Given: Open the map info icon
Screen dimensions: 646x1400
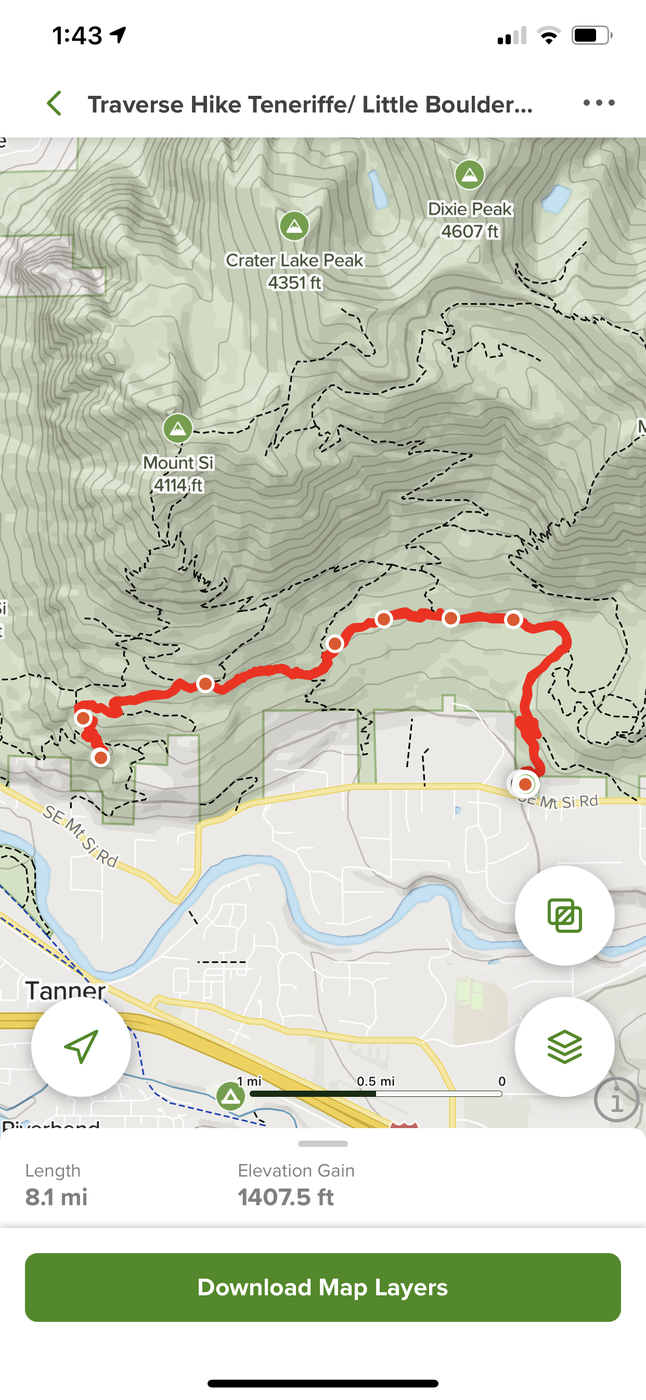Looking at the screenshot, I should click(x=616, y=1101).
